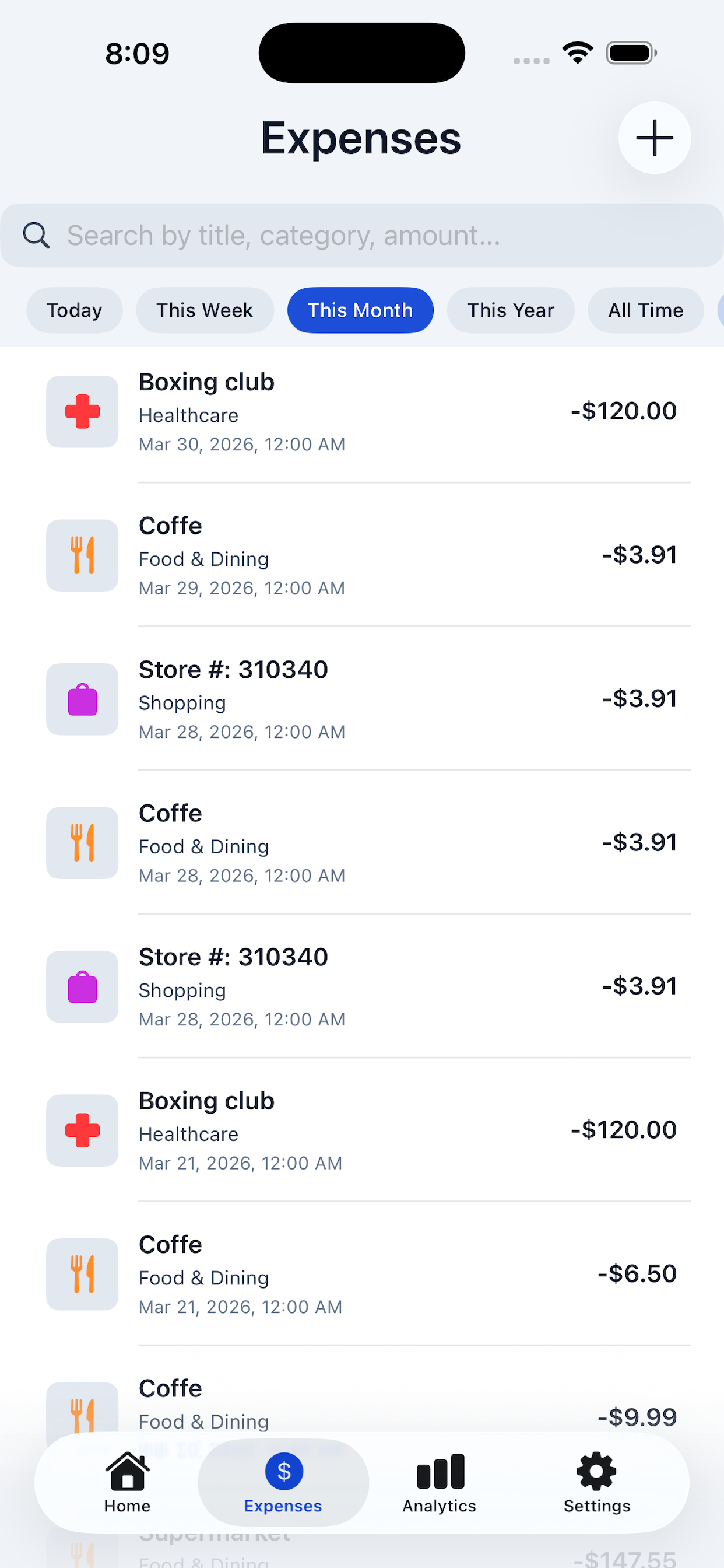Filter expenses by Today
Viewport: 724px width, 1568px height.
pos(74,310)
